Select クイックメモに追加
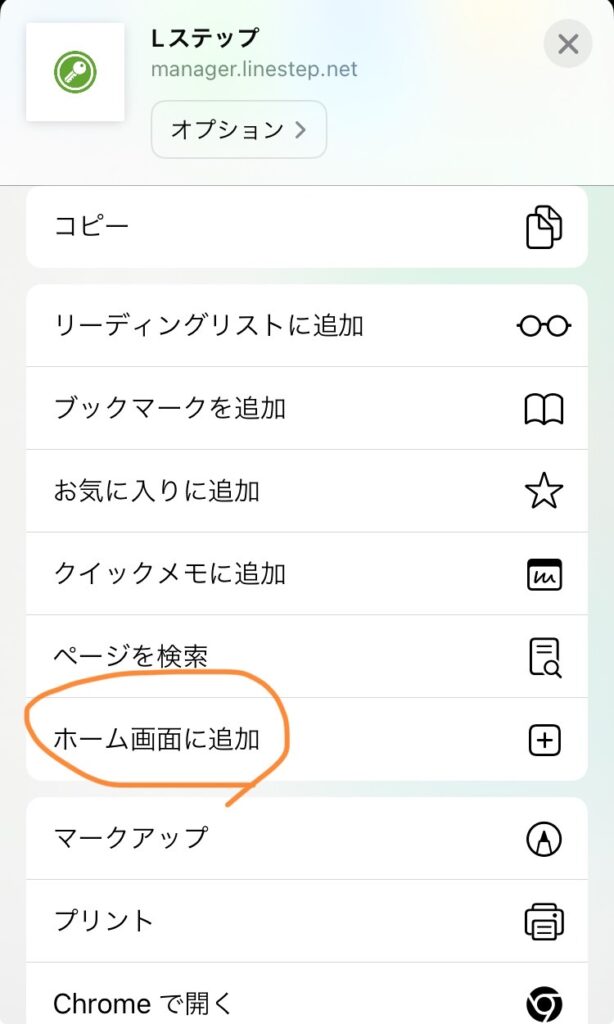 tap(306, 574)
